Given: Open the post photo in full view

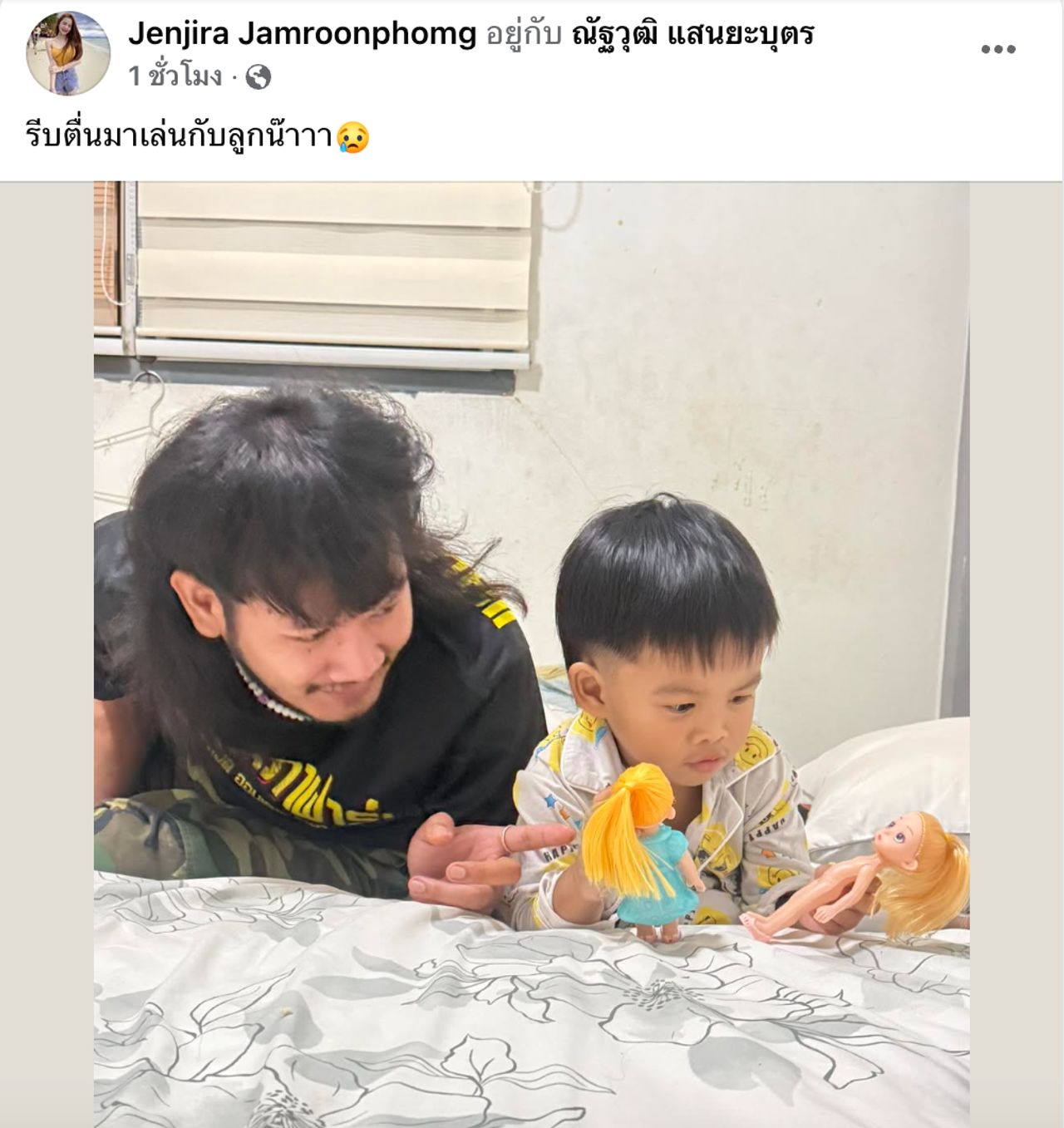Looking at the screenshot, I should (x=531, y=654).
